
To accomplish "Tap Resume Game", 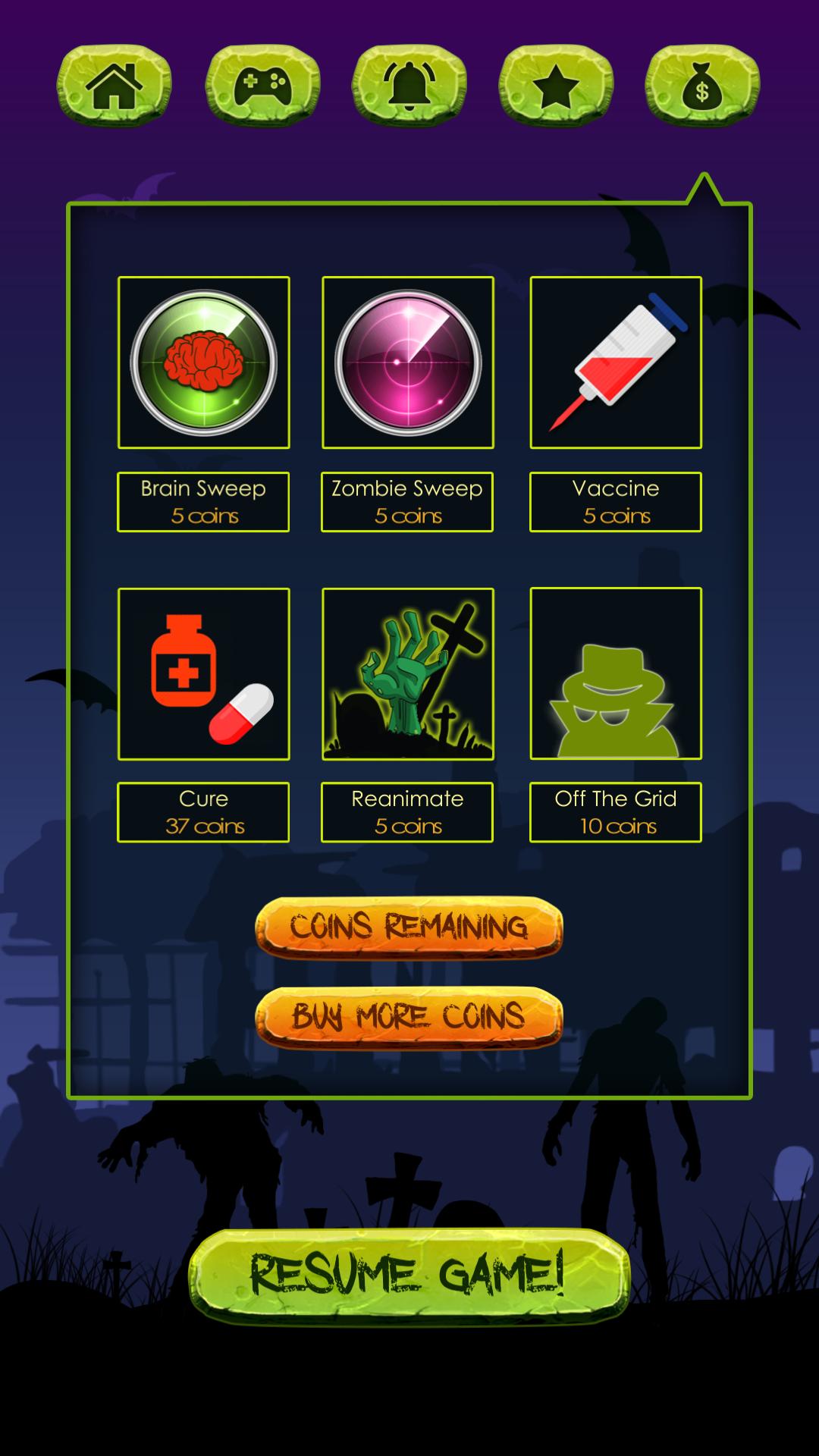I will (409, 1275).
